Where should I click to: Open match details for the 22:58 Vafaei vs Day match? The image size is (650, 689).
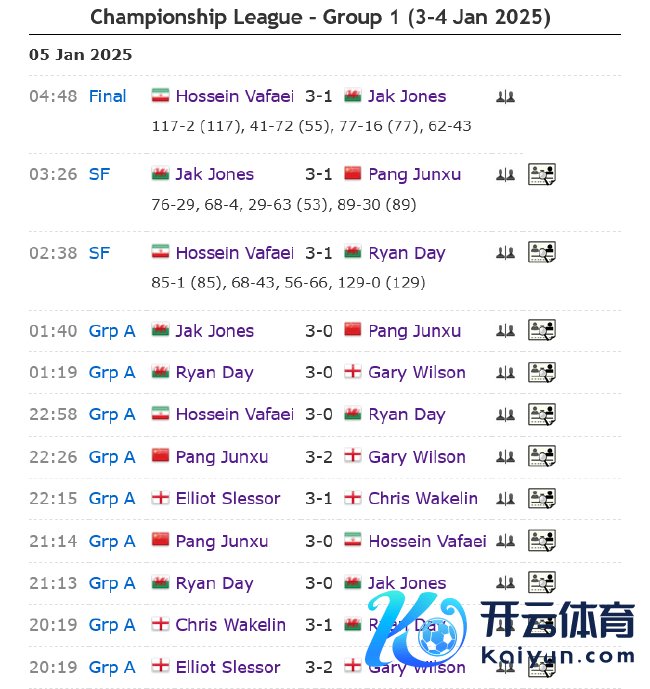tap(541, 414)
